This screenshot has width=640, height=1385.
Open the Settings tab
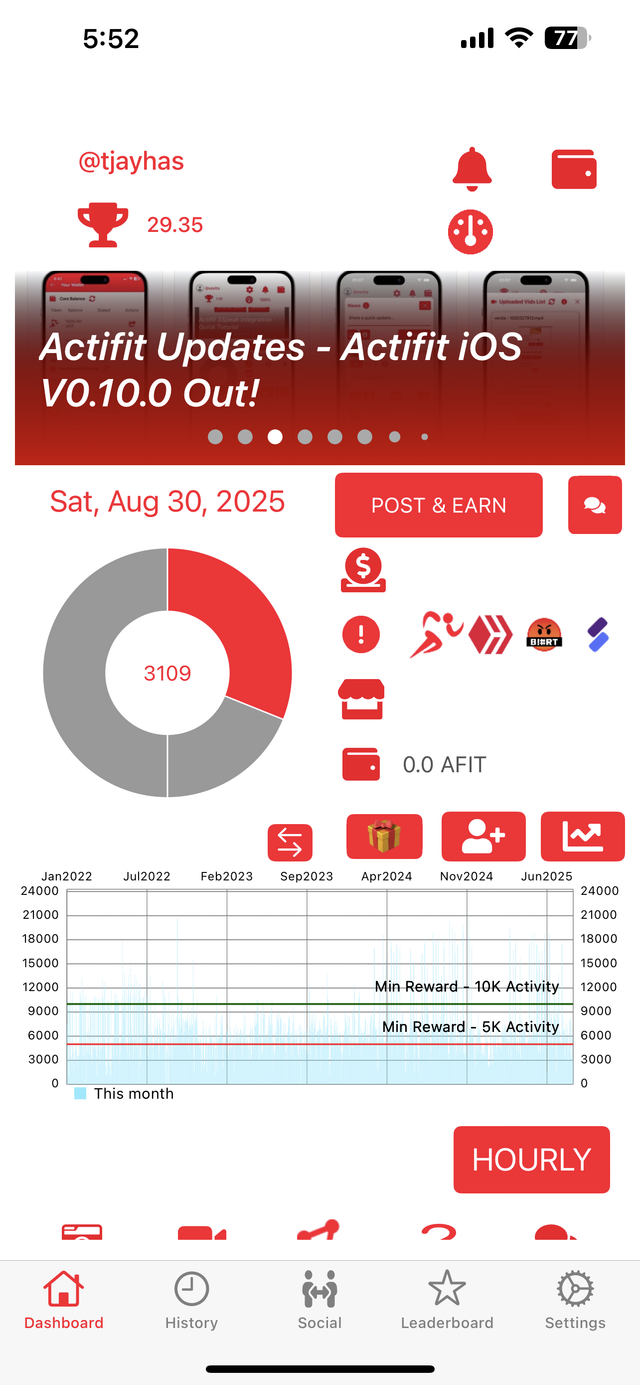(575, 1301)
